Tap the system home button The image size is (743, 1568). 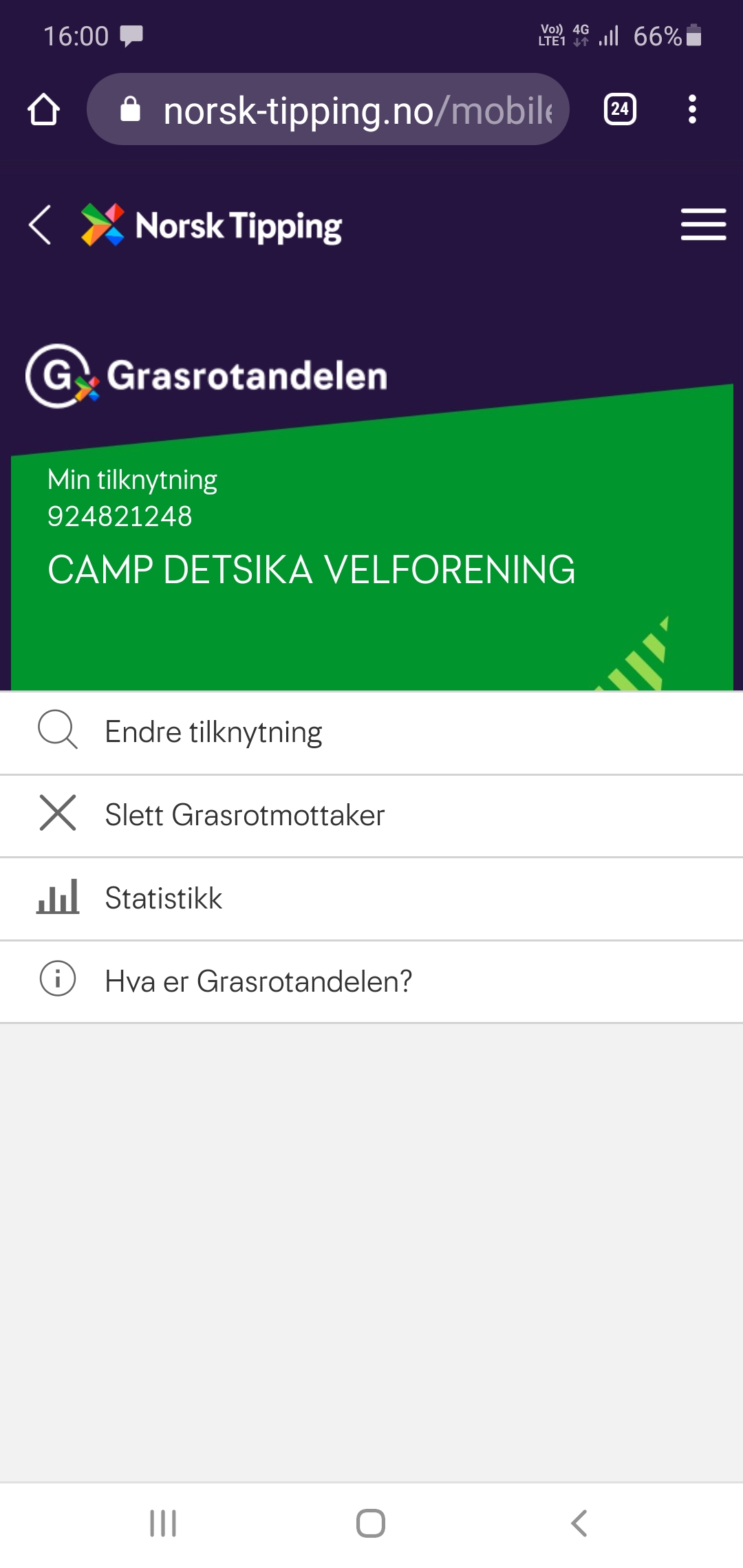371,1523
